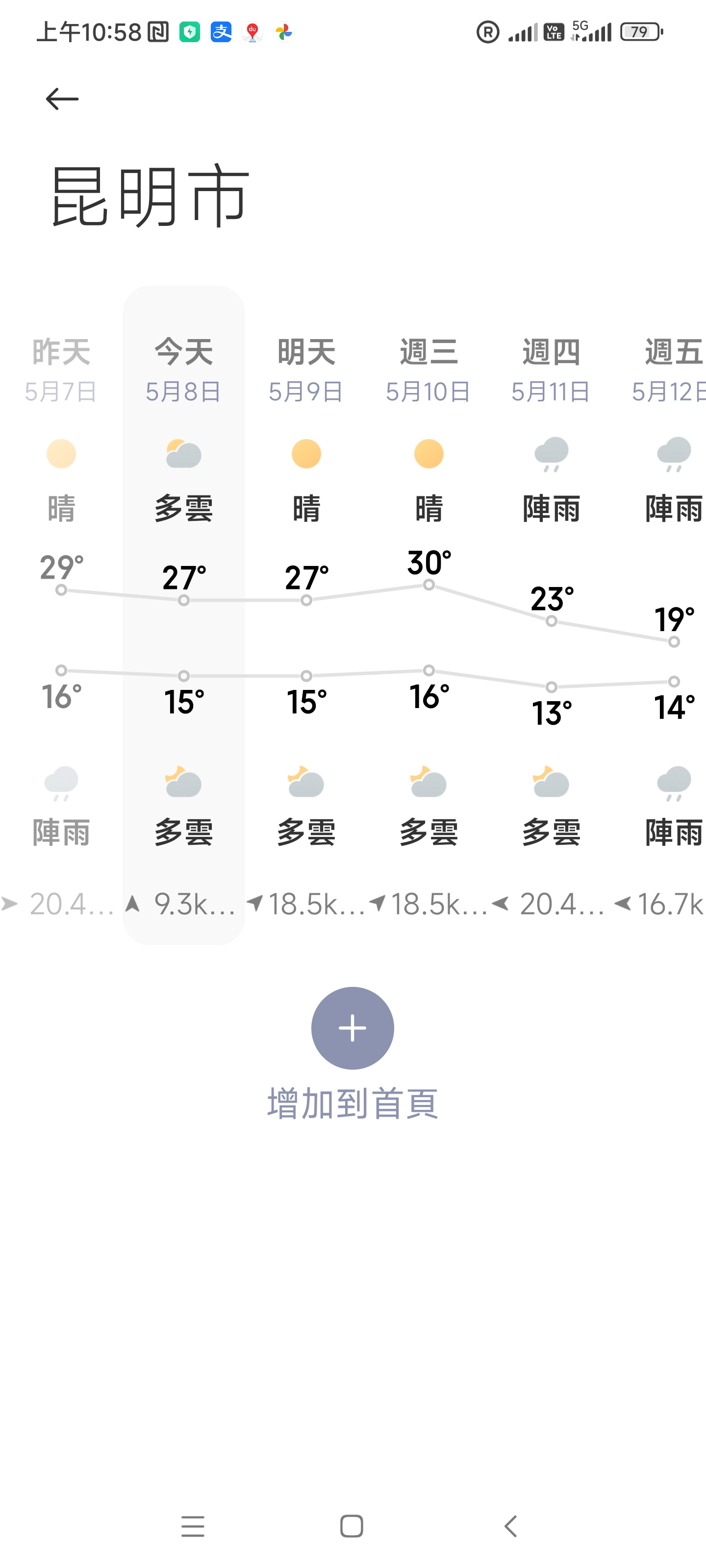Tap the plus button to add 昆明市
Image resolution: width=706 pixels, height=1568 pixels.
352,1028
